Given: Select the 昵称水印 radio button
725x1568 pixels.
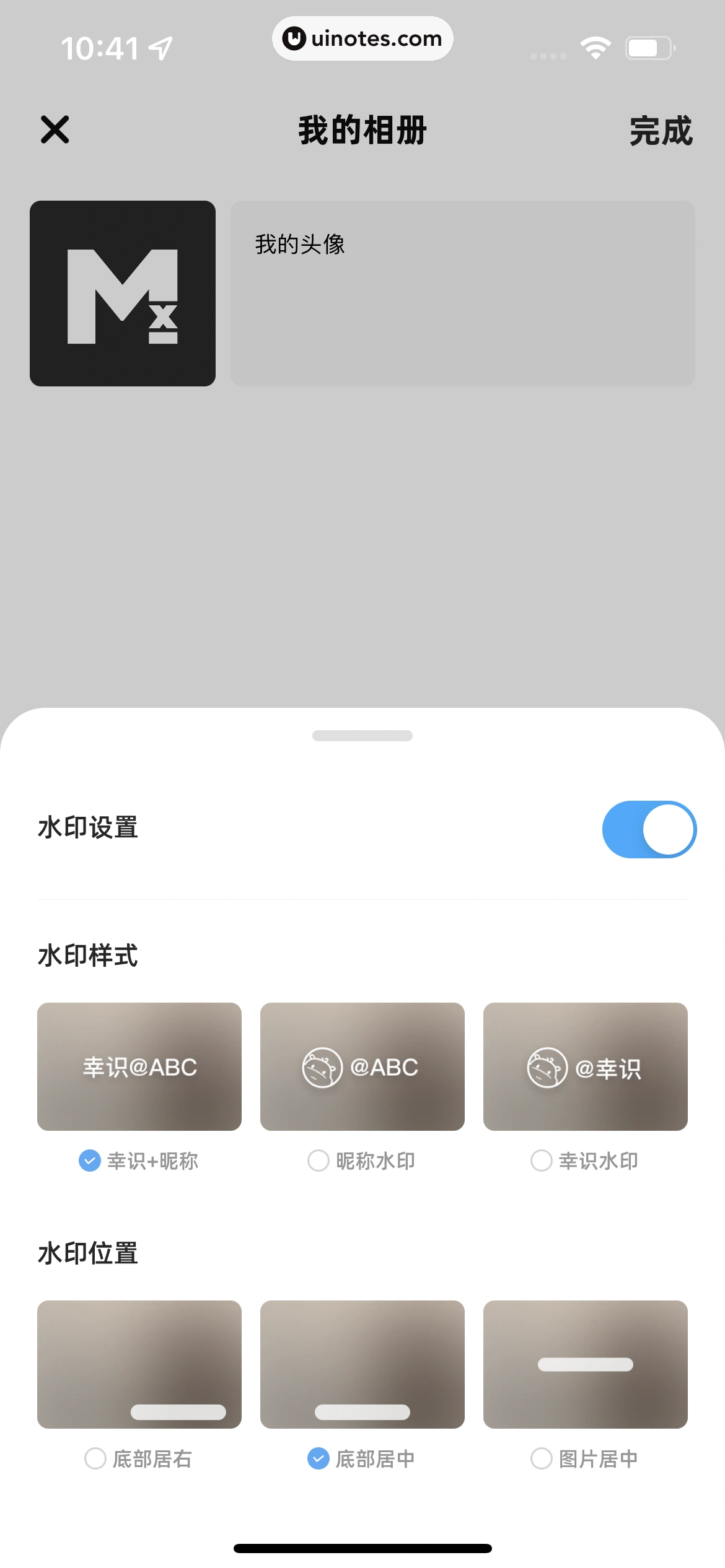Looking at the screenshot, I should pyautogui.click(x=318, y=1161).
